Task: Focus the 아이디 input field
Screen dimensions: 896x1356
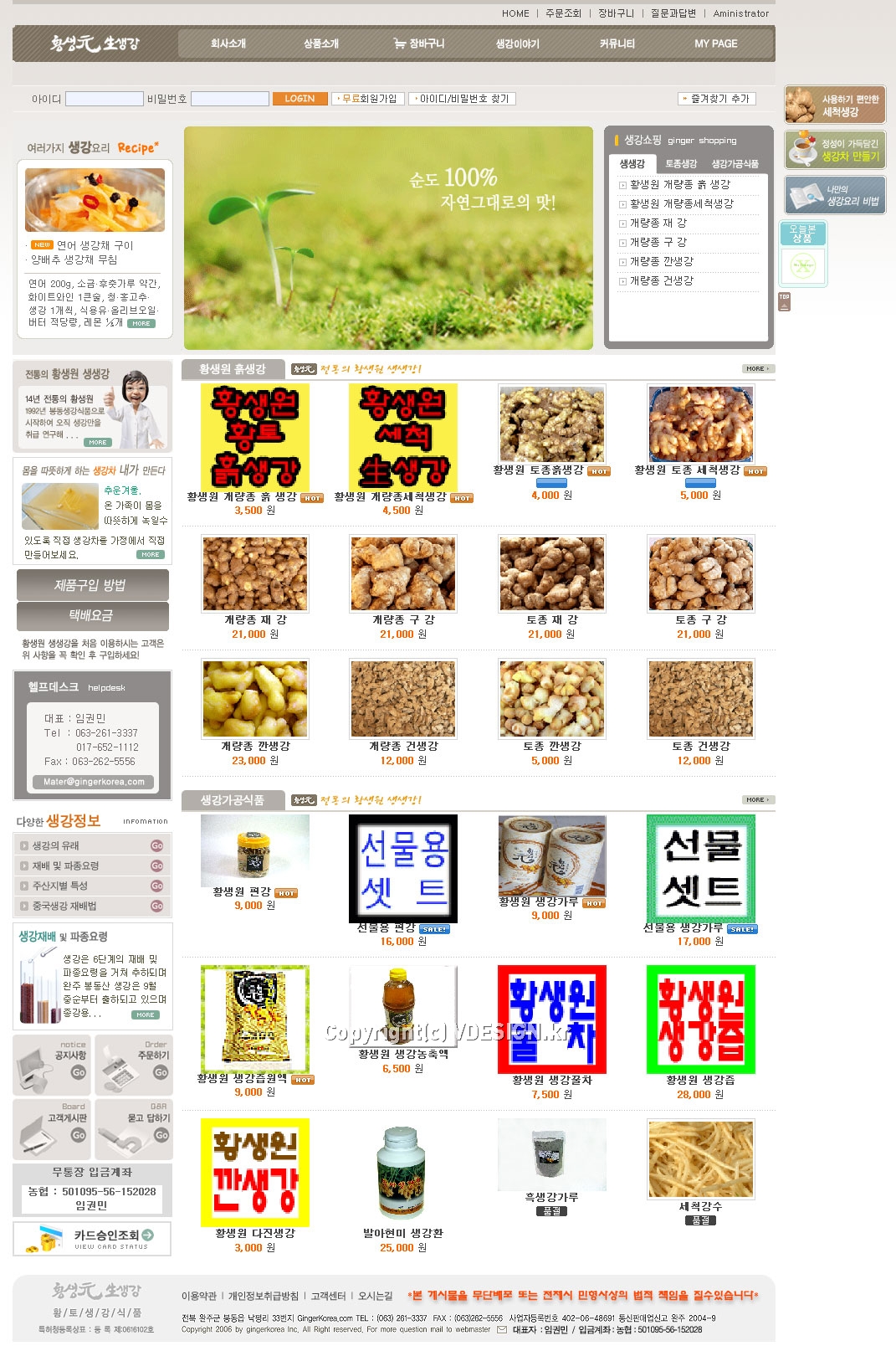Action: 104,99
